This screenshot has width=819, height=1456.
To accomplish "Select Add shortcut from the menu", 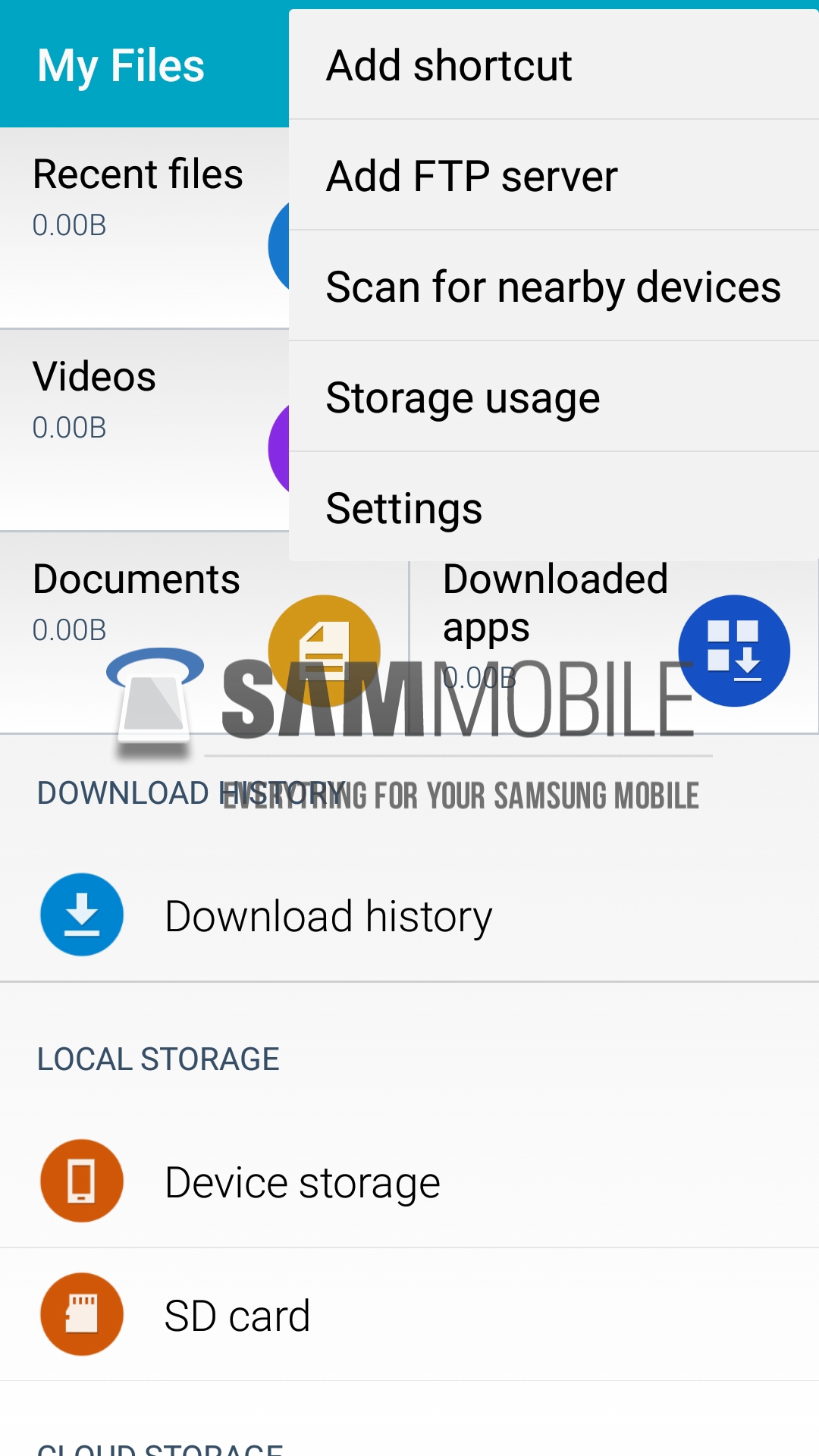I will 554,65.
